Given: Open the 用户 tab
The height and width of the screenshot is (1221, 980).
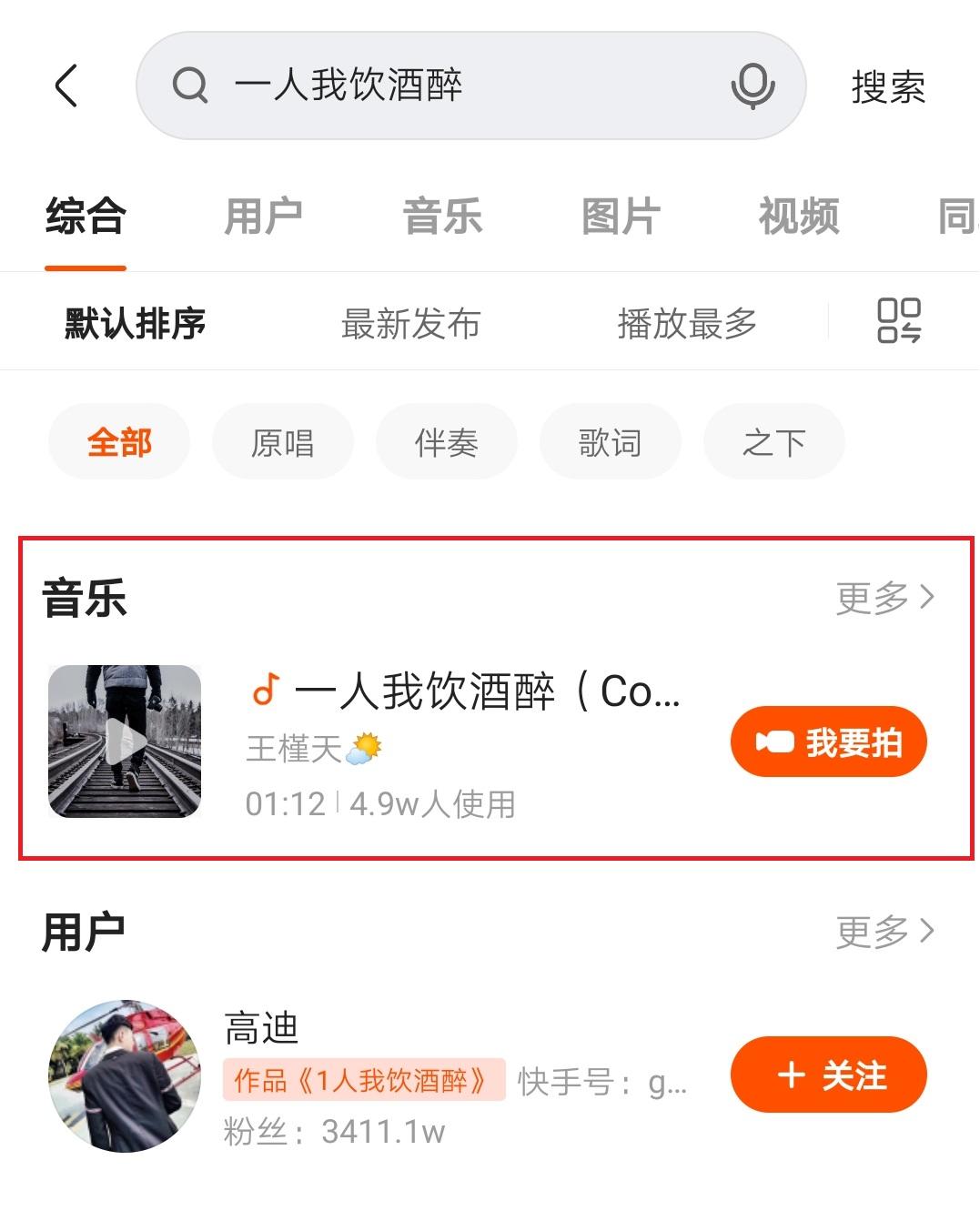Looking at the screenshot, I should 265,216.
